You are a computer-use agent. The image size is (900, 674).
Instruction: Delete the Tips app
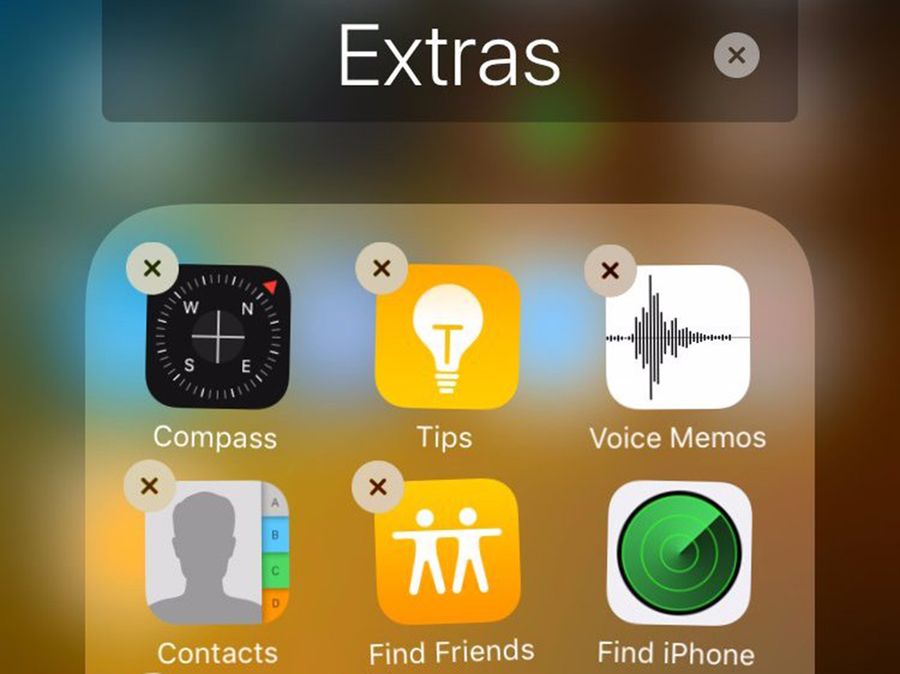pyautogui.click(x=381, y=268)
